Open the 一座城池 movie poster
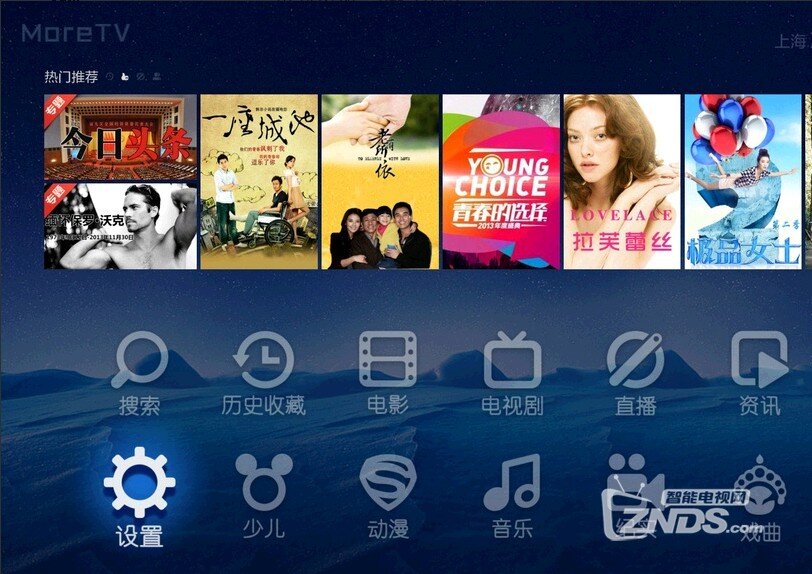Screen dimensions: 812x574 click(259, 181)
